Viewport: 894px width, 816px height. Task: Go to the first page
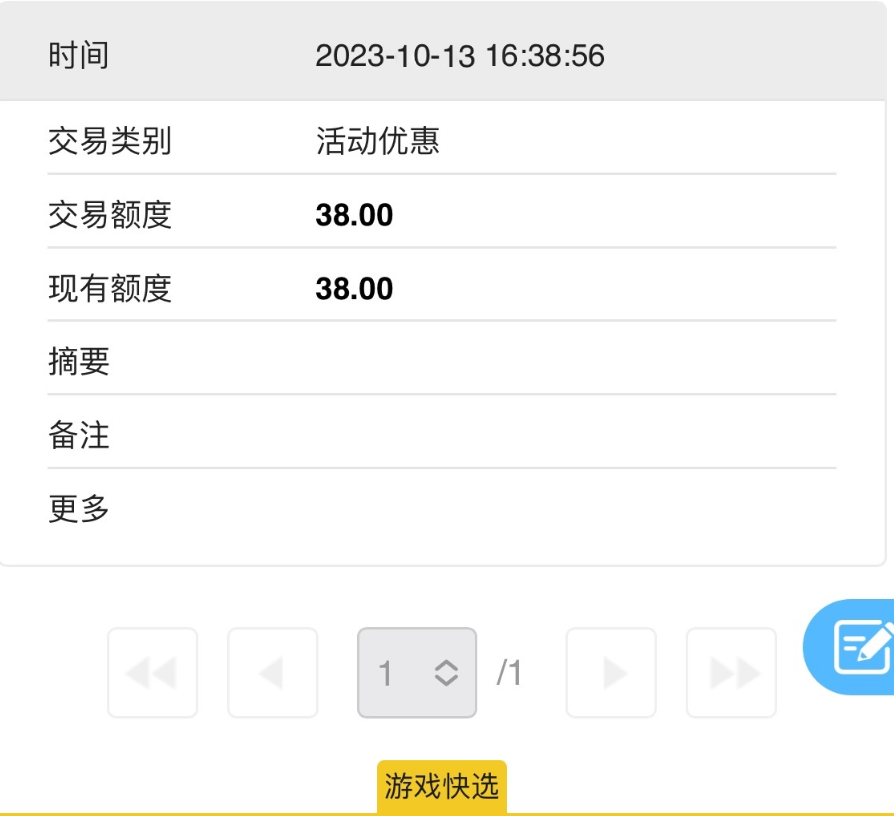pyautogui.click(x=152, y=673)
